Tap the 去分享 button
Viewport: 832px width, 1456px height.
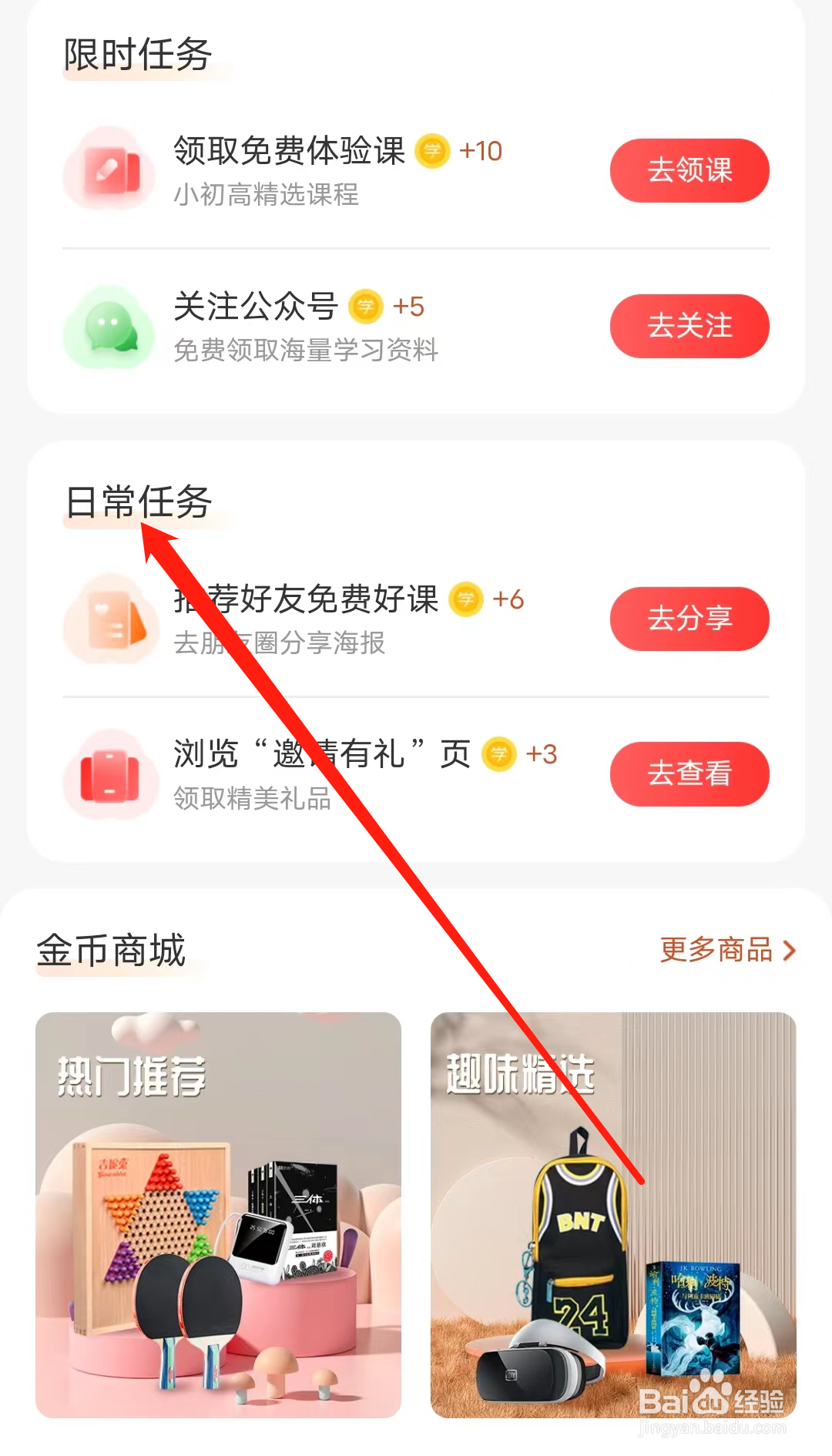(x=689, y=619)
